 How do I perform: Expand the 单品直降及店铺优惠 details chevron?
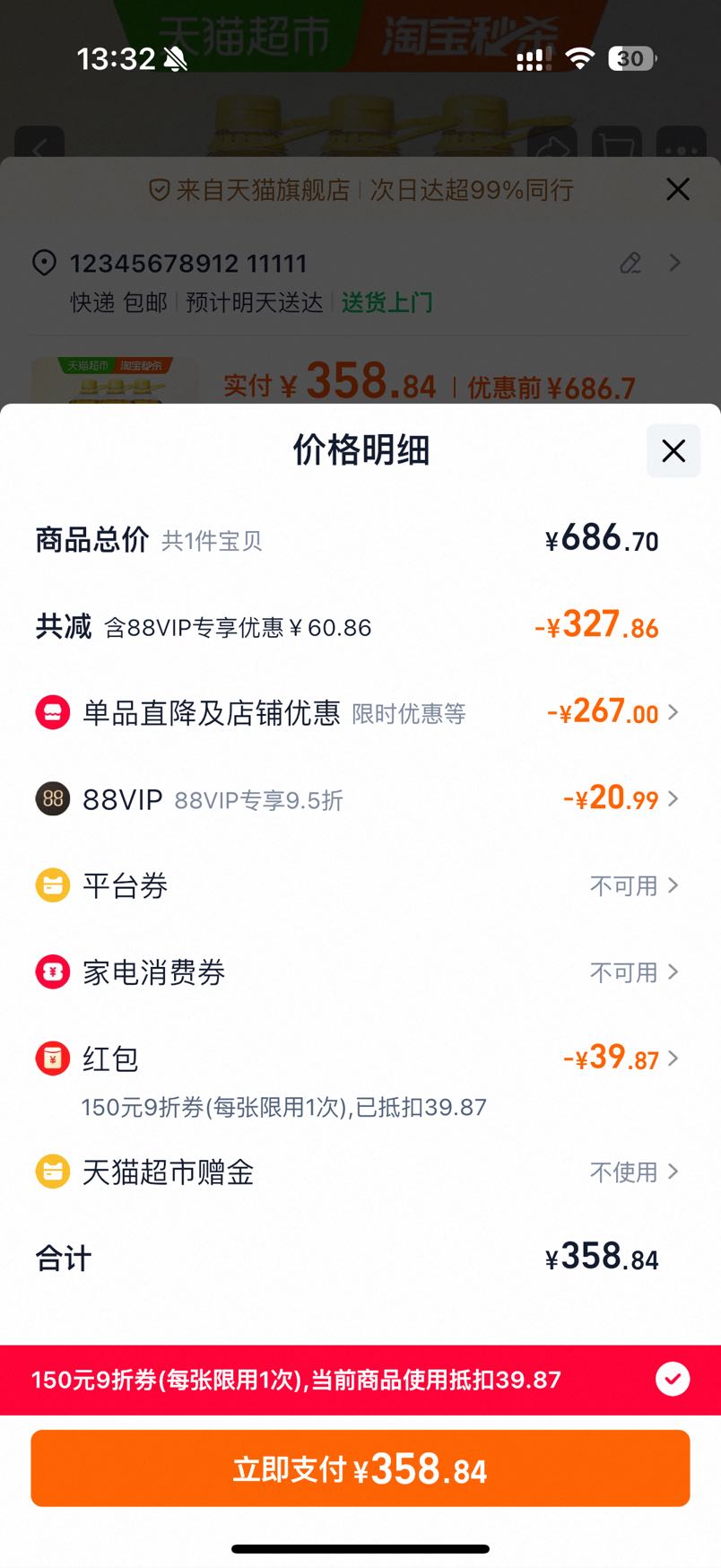click(673, 711)
